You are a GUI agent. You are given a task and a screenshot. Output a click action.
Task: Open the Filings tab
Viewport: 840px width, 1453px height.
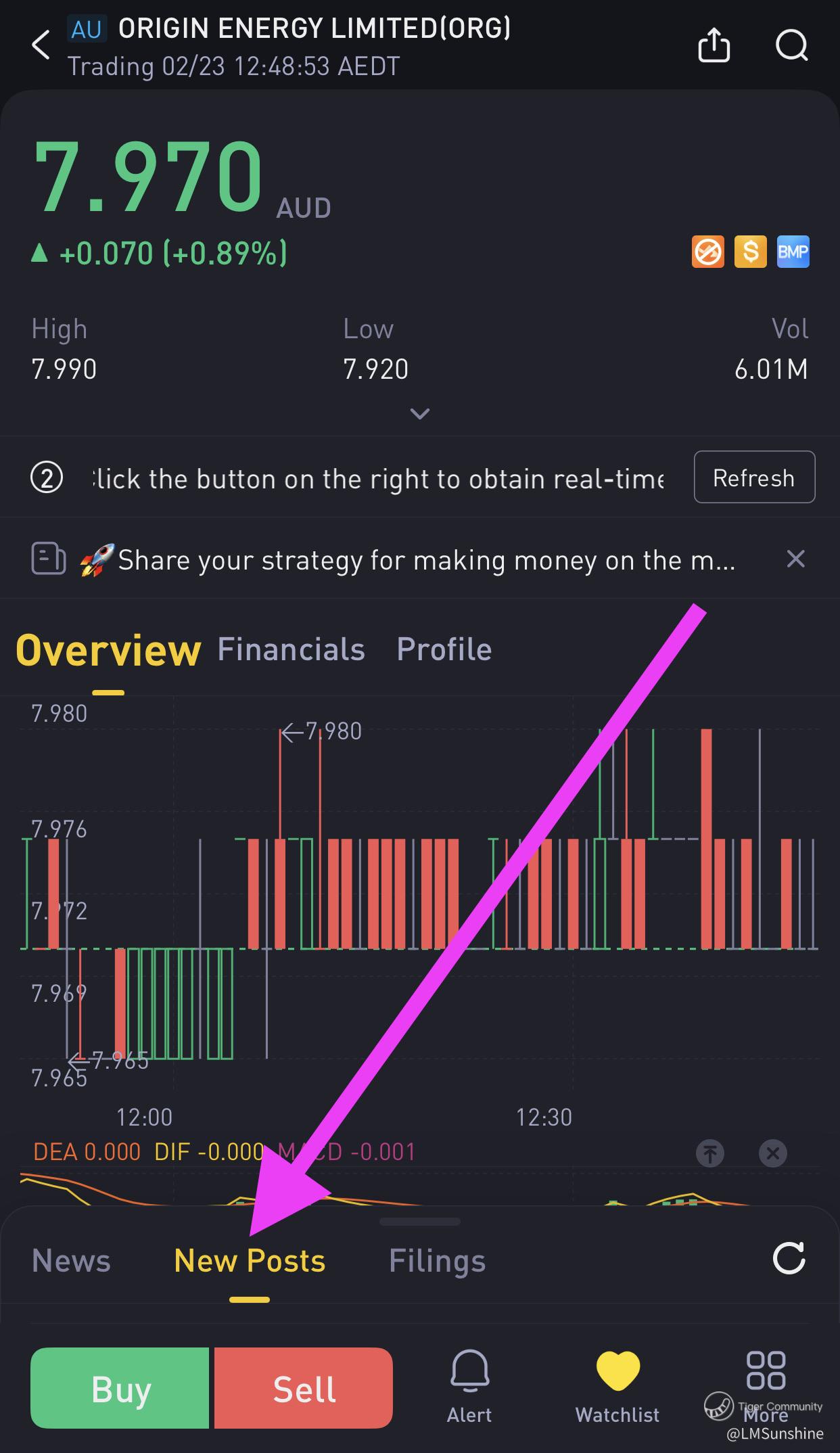[437, 1261]
